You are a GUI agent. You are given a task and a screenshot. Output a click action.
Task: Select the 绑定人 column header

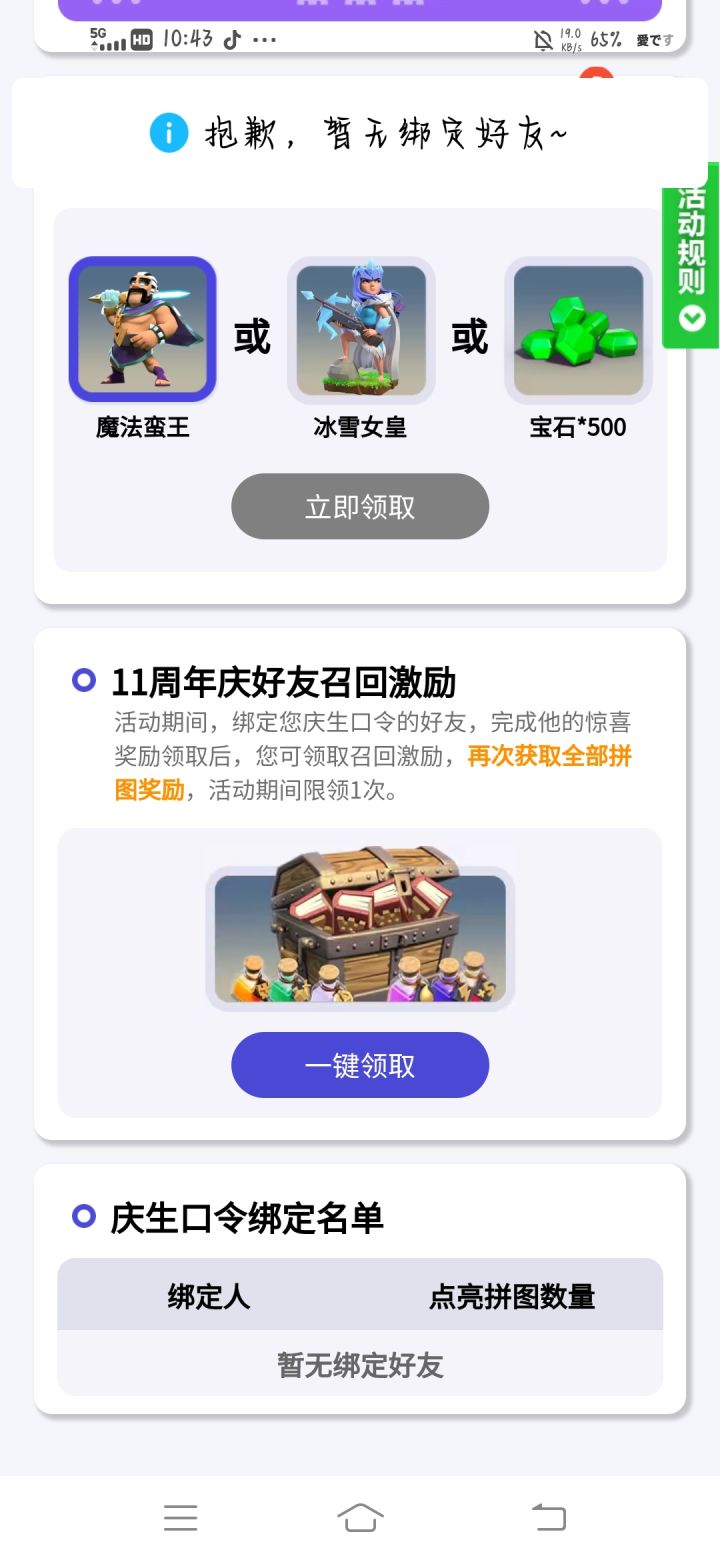click(209, 1295)
